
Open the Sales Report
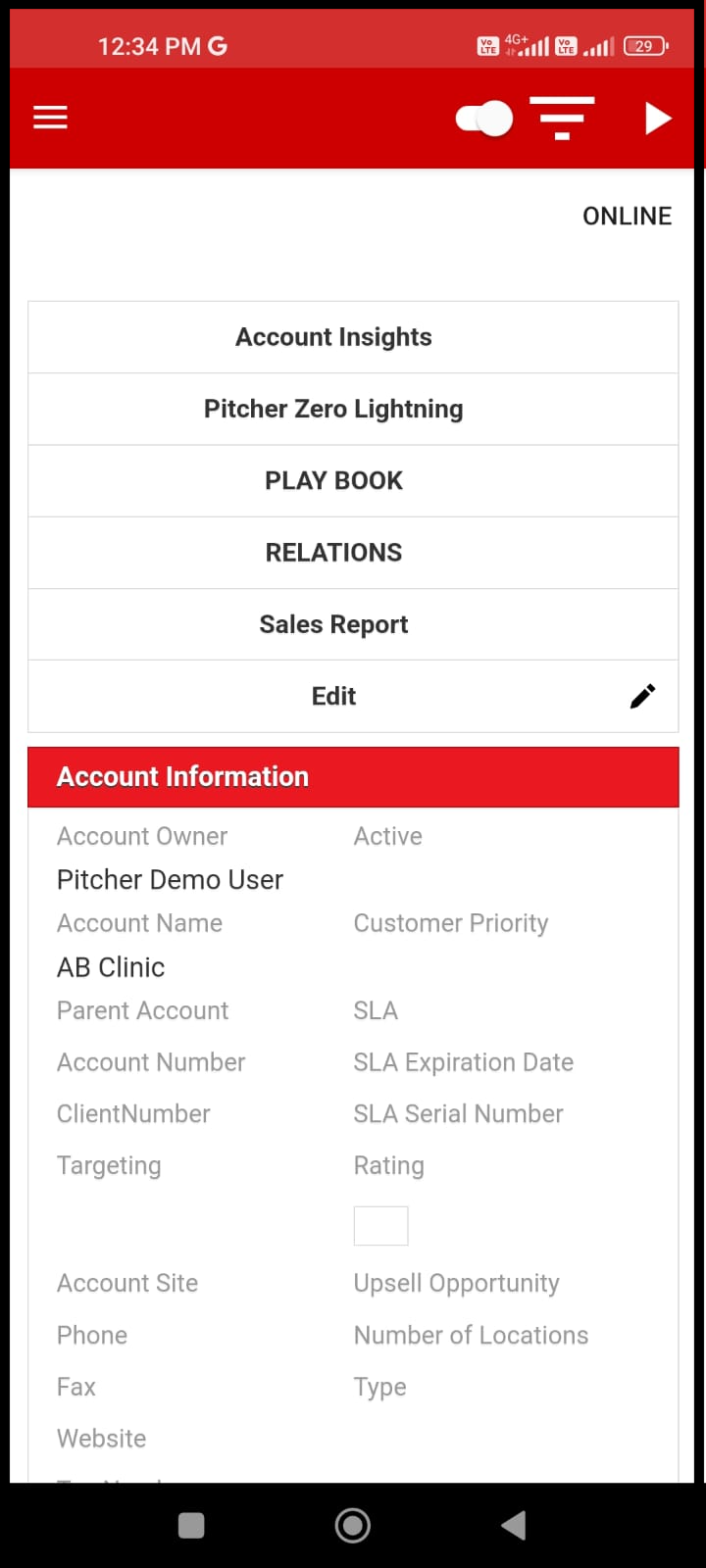(333, 624)
